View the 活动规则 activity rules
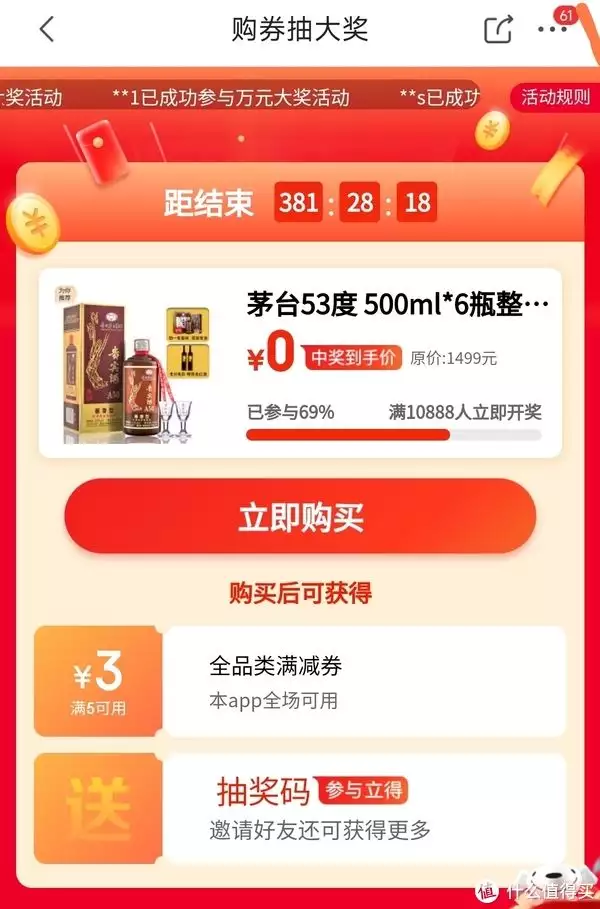This screenshot has height=909, width=600. (x=556, y=98)
